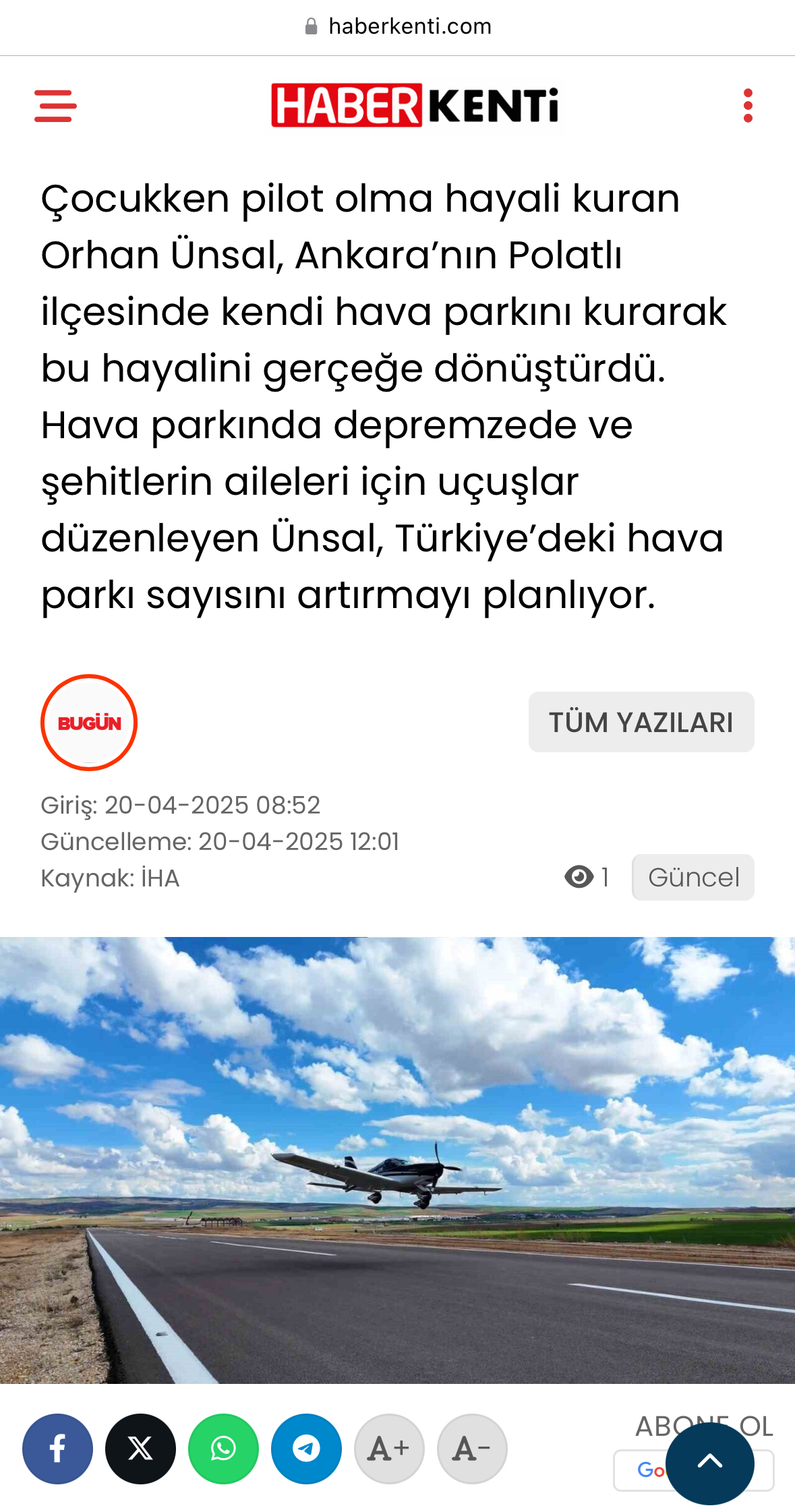Screen dimensions: 795x1512
Task: Share the article on Facebook
Action: 57,1449
